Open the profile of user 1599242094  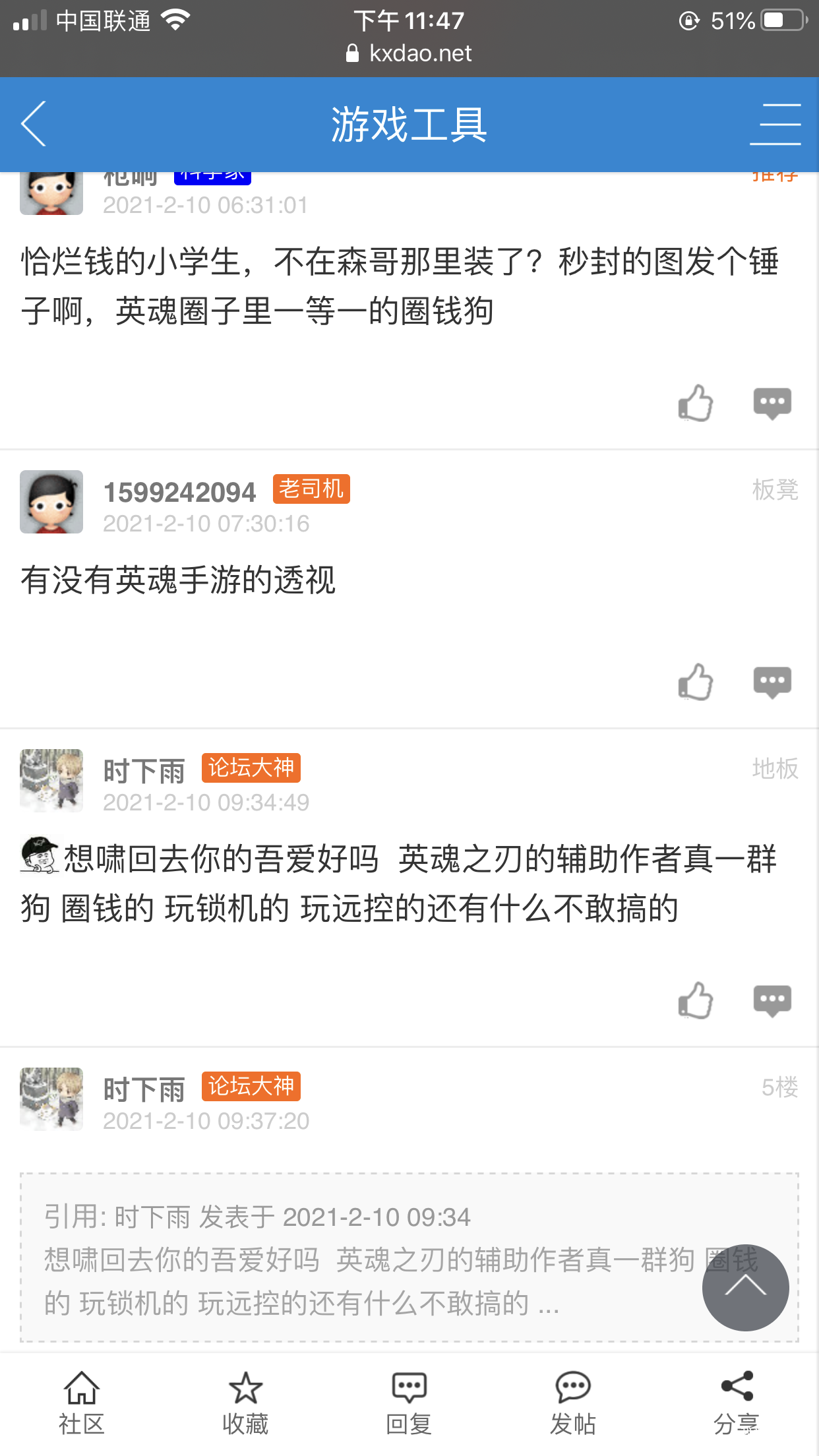[179, 492]
